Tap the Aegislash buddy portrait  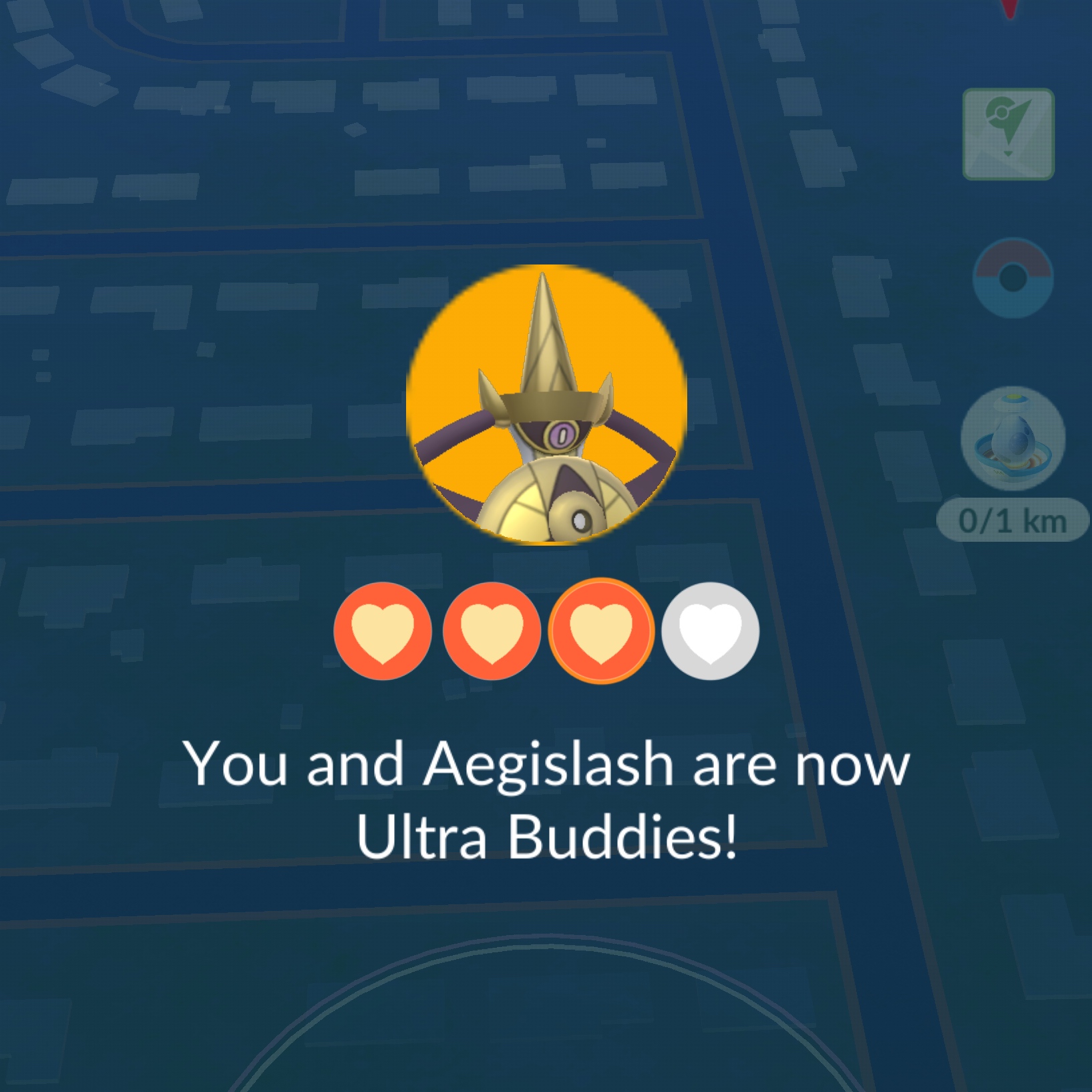[546, 405]
